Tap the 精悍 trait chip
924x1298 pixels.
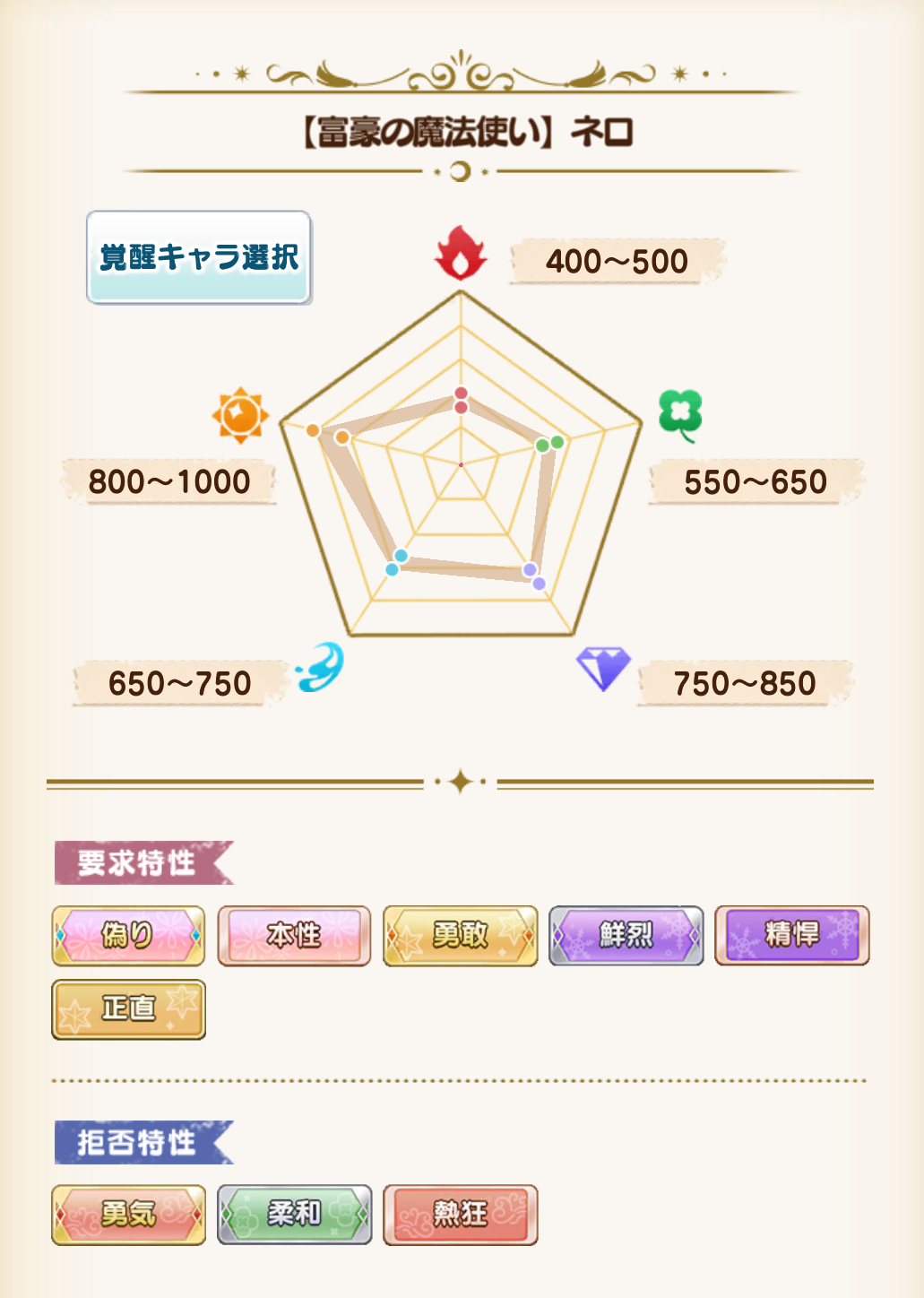pyautogui.click(x=791, y=935)
